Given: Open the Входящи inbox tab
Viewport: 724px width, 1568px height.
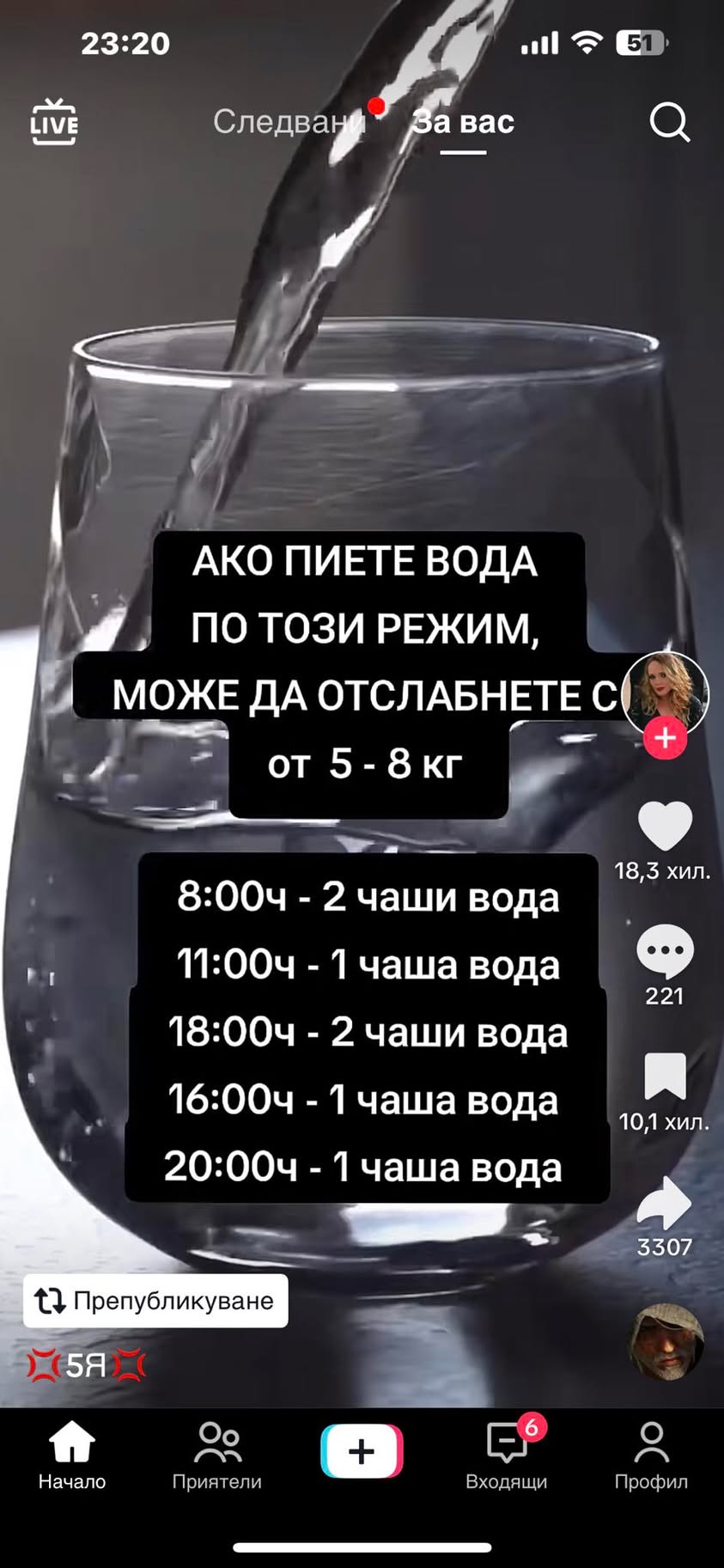Looking at the screenshot, I should pos(506,1455).
